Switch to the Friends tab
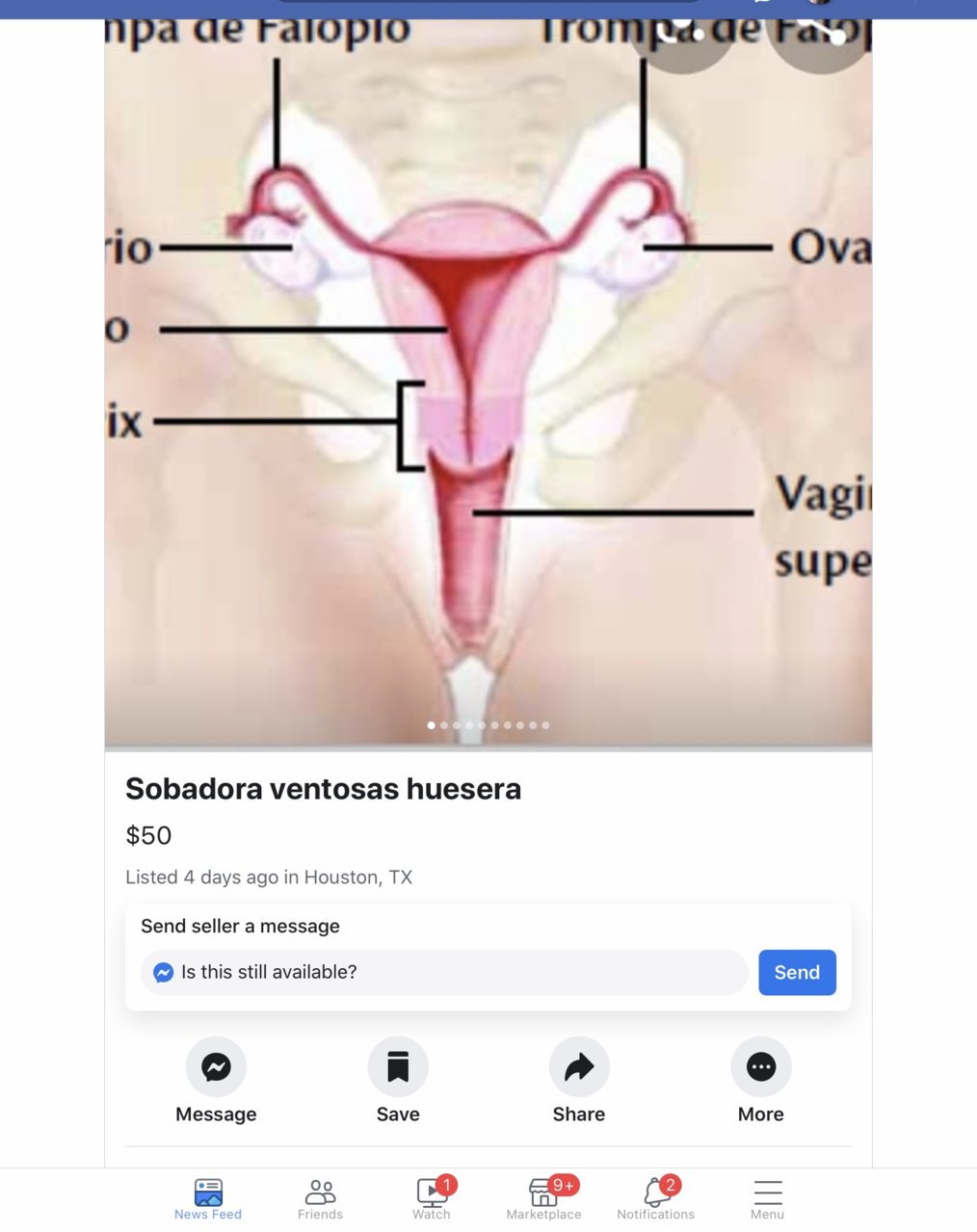Image resolution: width=977 pixels, height=1232 pixels. click(x=320, y=1199)
